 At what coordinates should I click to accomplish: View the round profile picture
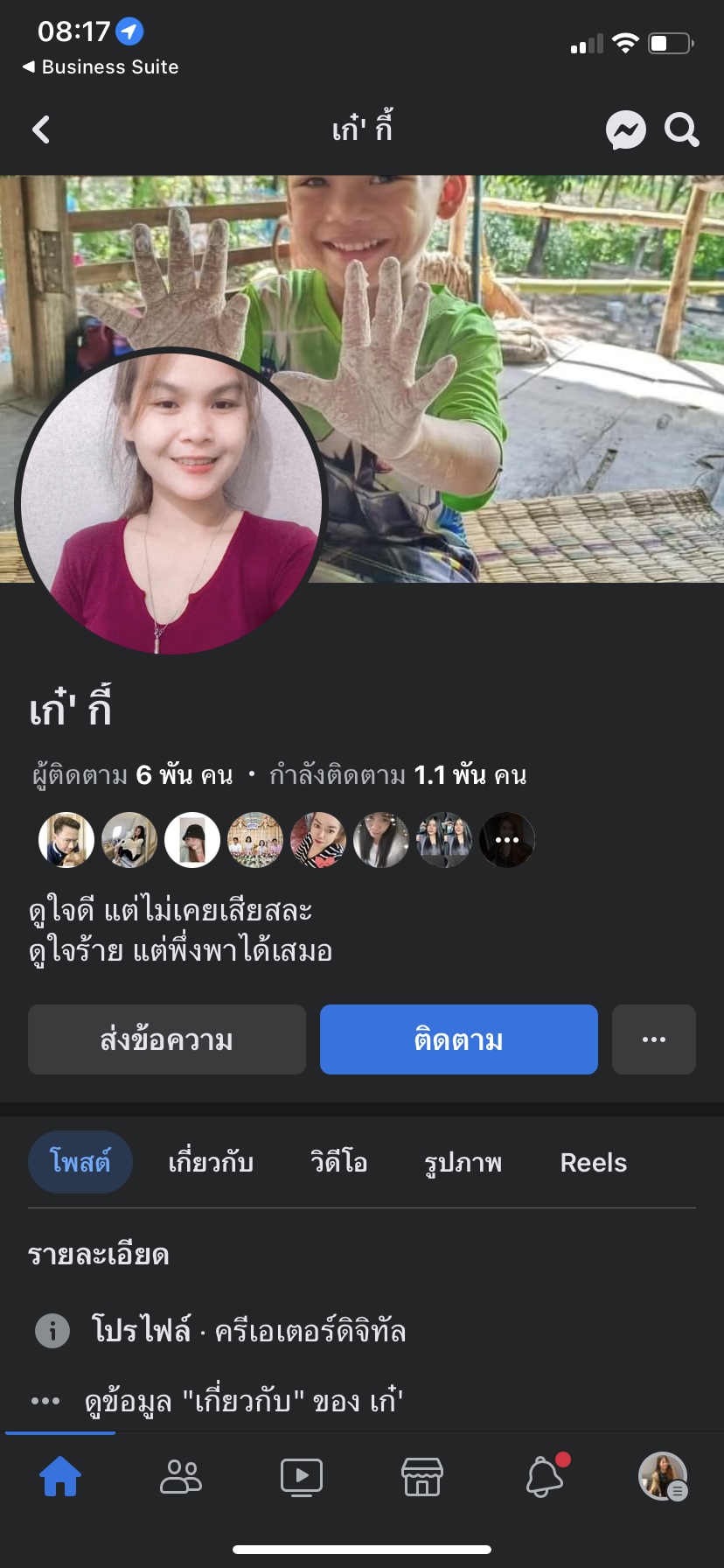pos(171,501)
